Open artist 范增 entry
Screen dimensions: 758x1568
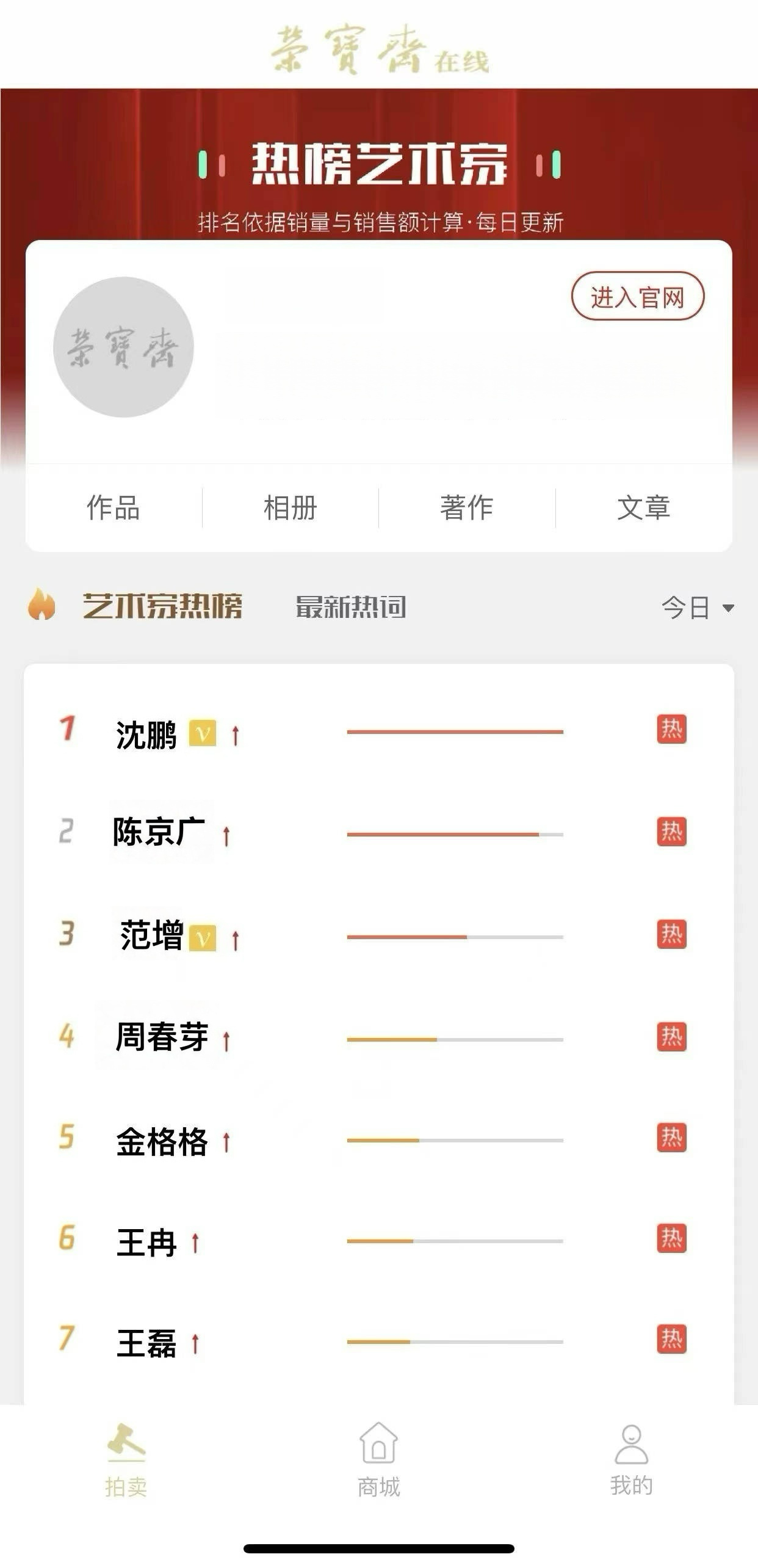click(x=151, y=935)
